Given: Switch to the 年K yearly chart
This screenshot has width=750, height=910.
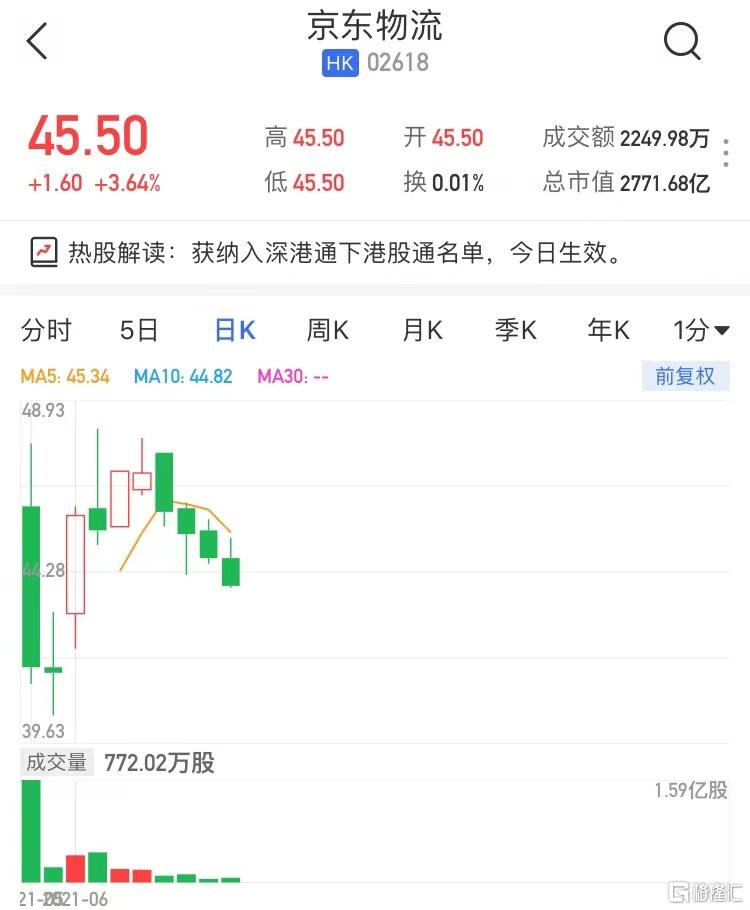Looking at the screenshot, I should point(608,330).
